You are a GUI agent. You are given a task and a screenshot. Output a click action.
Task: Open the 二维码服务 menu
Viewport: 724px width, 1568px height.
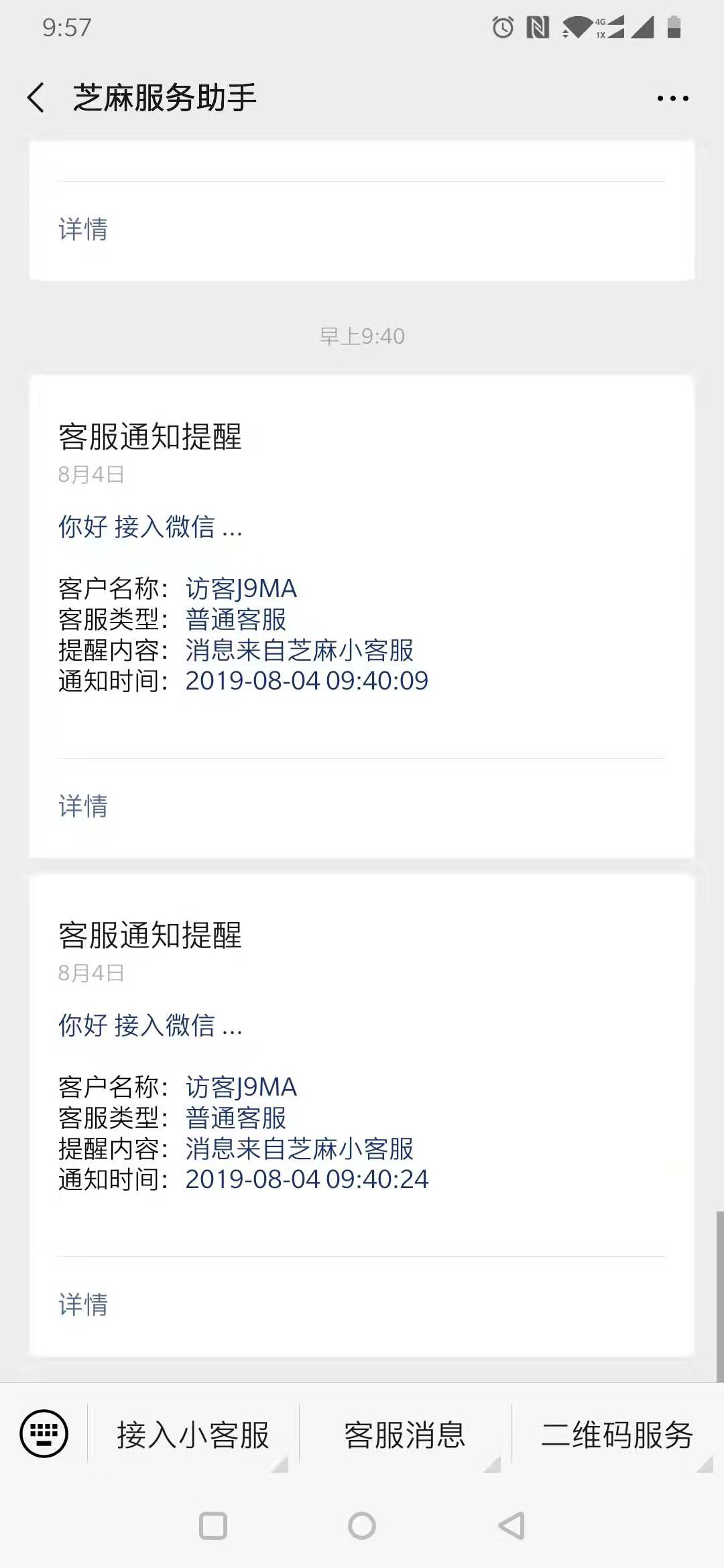pyautogui.click(x=617, y=1435)
